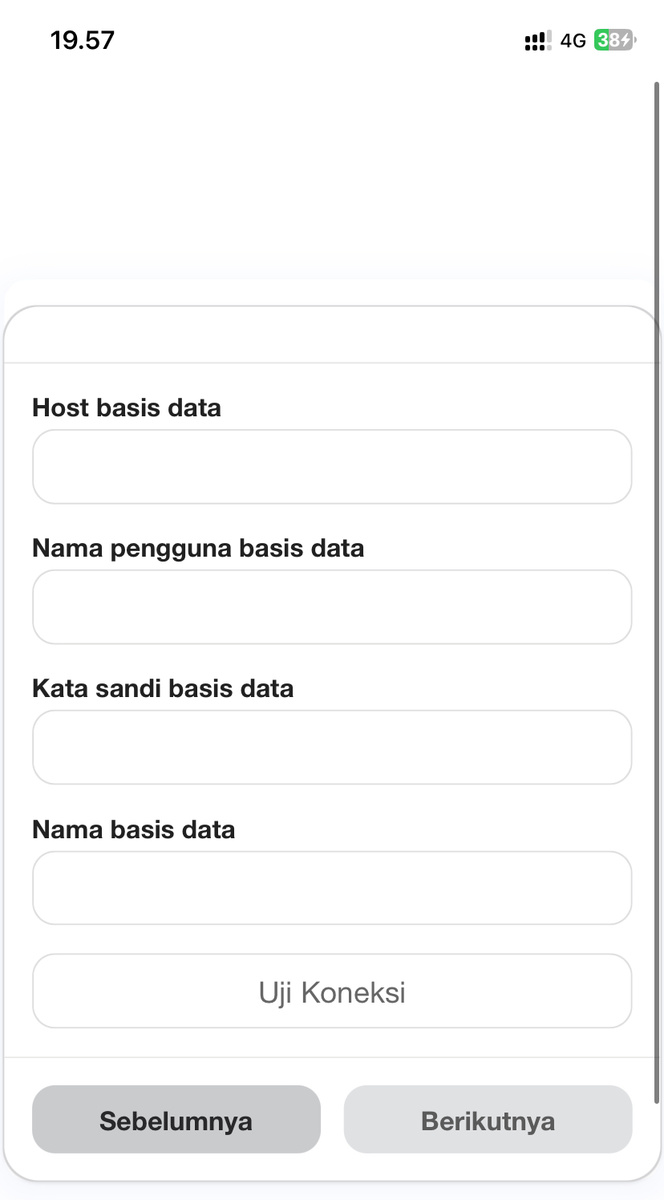Go back with Sebelumnya
This screenshot has height=1200, width=664.
[176, 1120]
